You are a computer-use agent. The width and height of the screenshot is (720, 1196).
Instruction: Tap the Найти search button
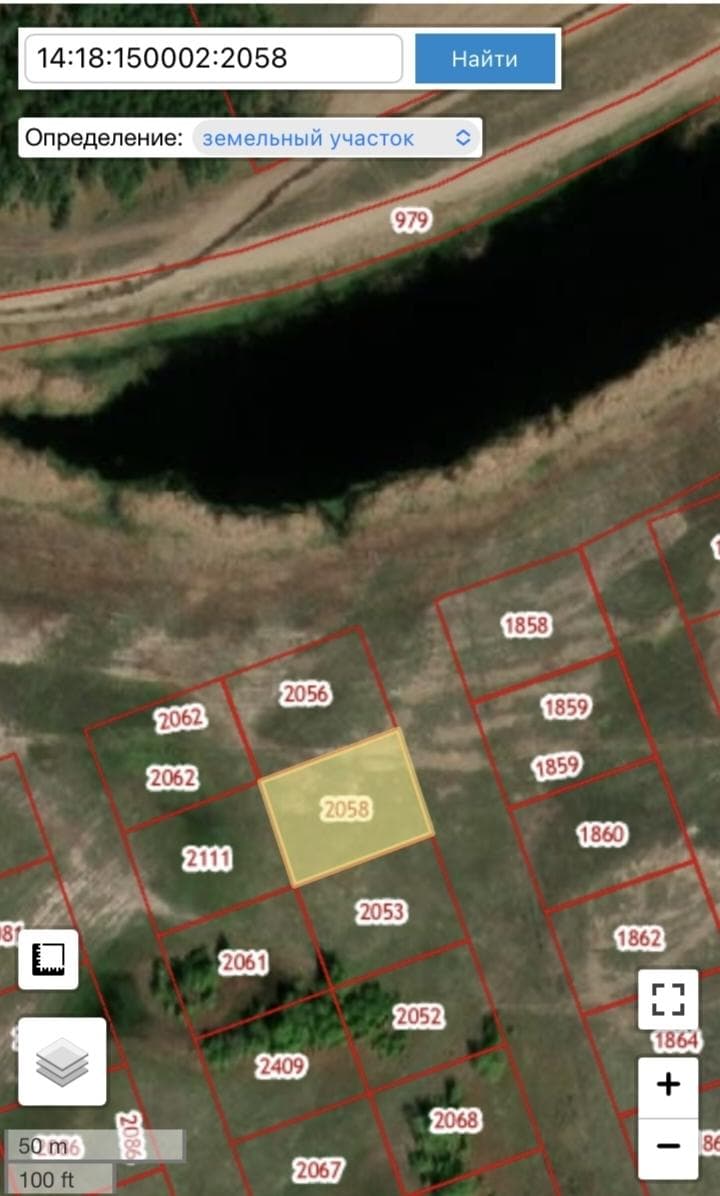(485, 59)
